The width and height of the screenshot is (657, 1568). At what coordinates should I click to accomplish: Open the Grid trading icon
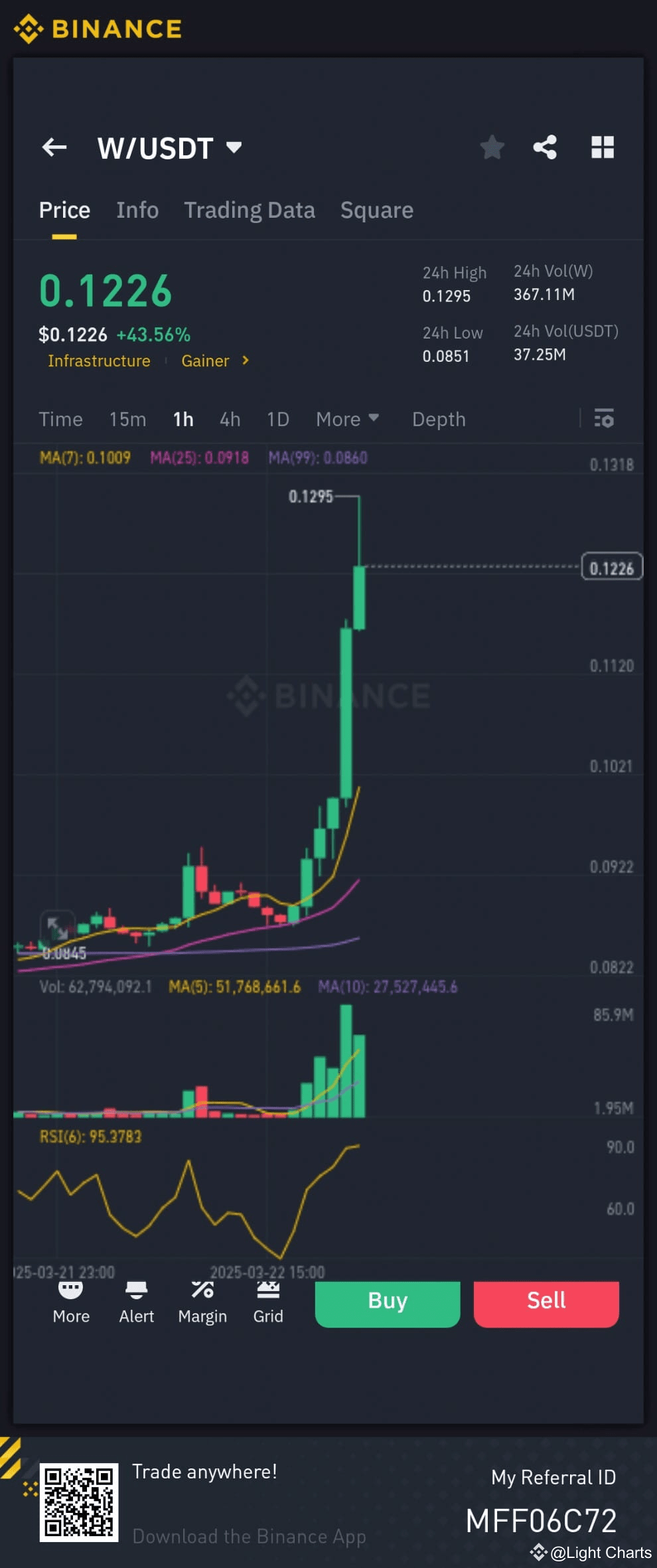tap(268, 1300)
